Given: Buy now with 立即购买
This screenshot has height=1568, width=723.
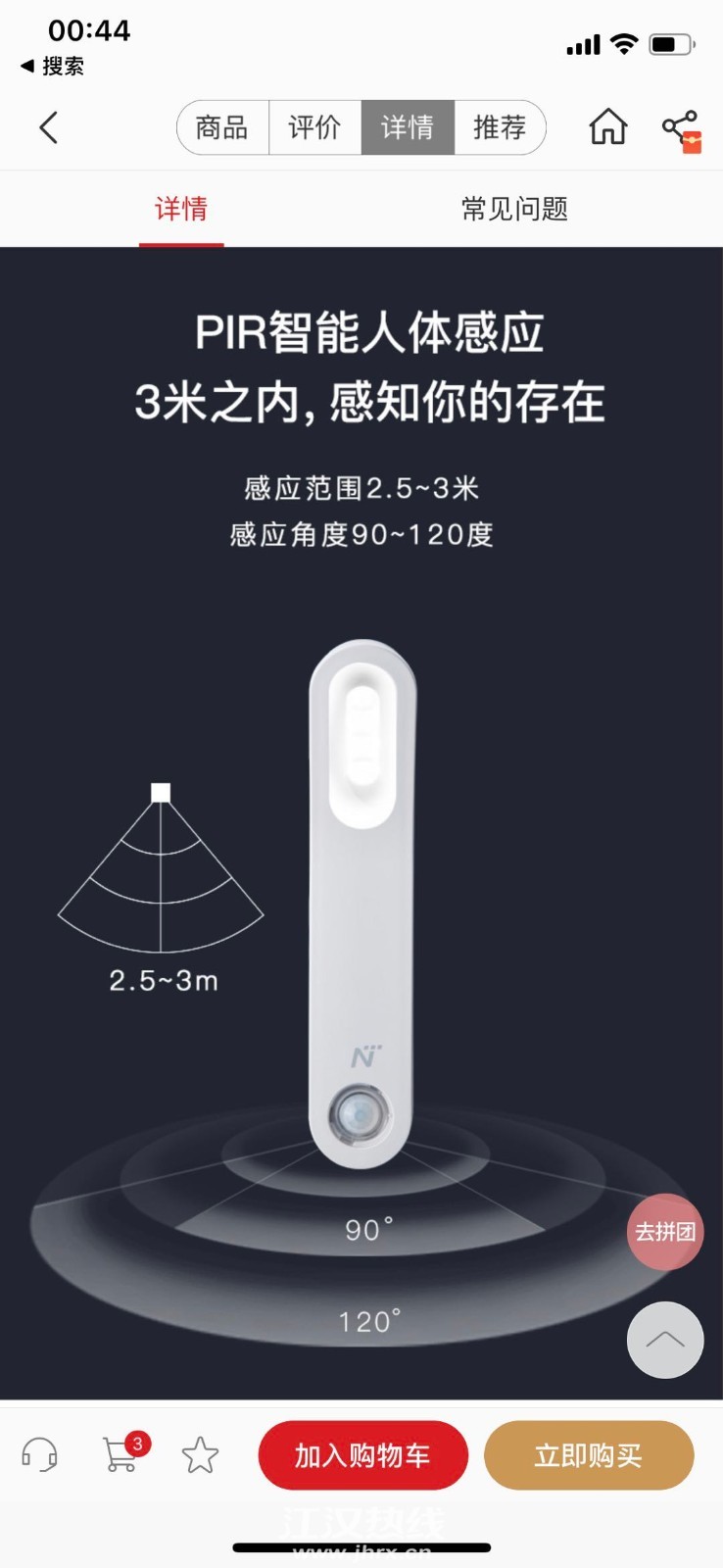Looking at the screenshot, I should tap(588, 1455).
